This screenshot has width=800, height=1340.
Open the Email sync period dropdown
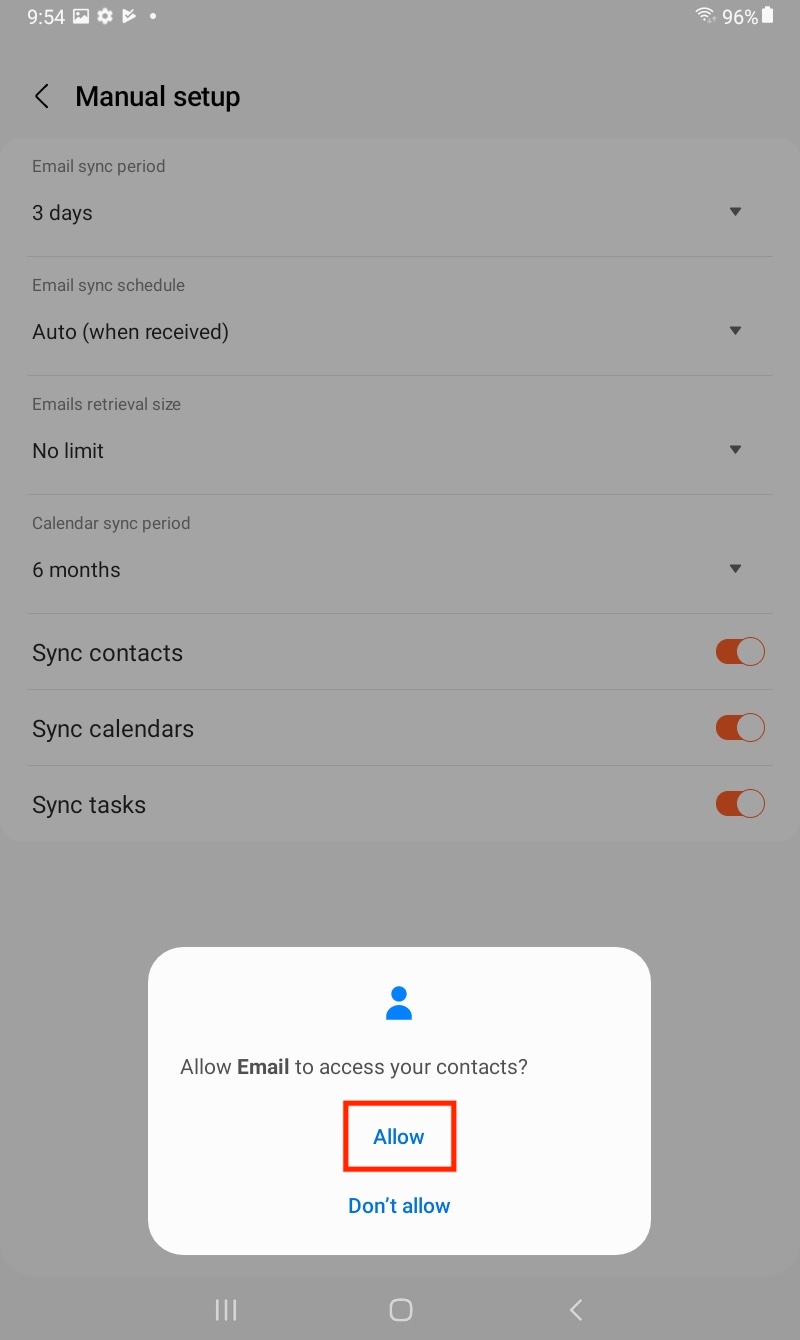pos(400,198)
